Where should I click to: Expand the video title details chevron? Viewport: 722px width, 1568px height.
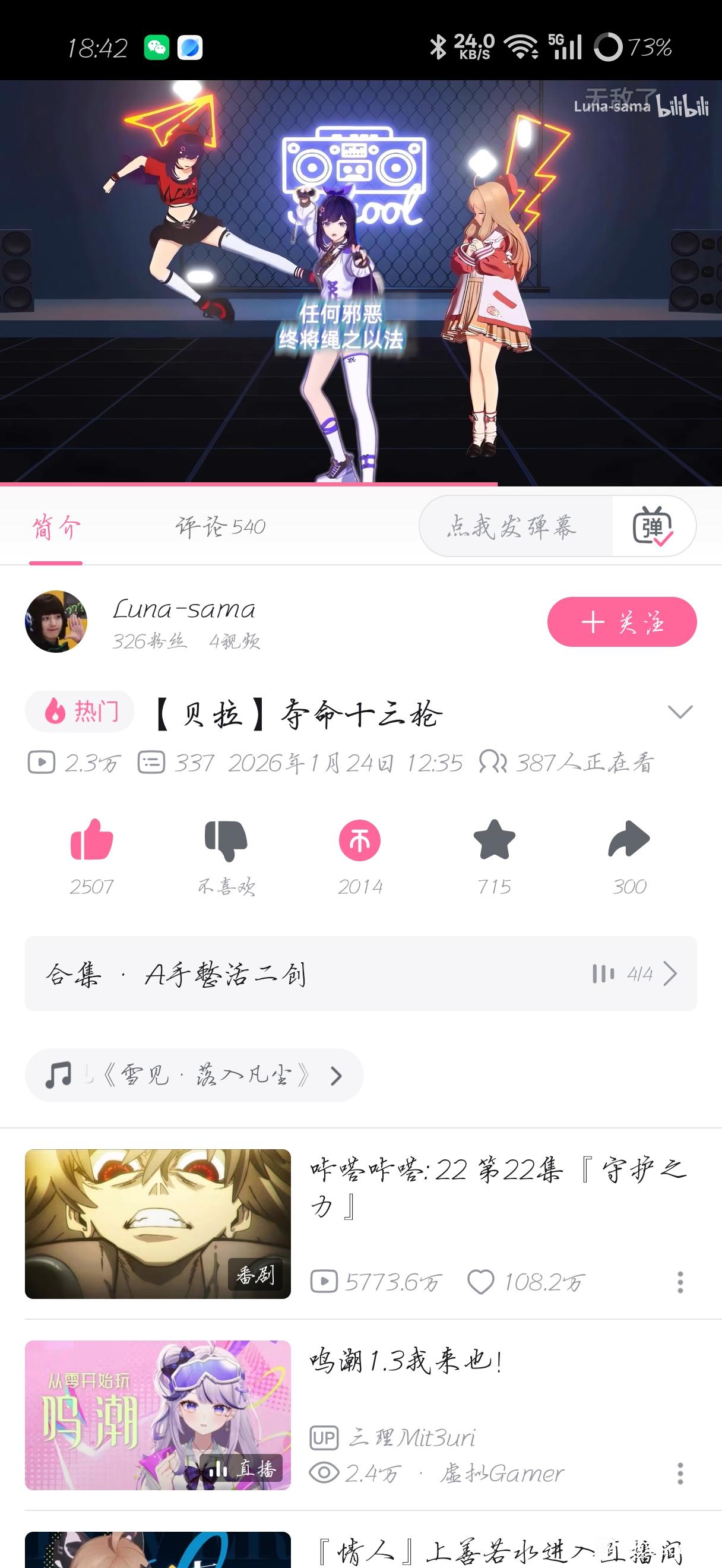pyautogui.click(x=679, y=712)
